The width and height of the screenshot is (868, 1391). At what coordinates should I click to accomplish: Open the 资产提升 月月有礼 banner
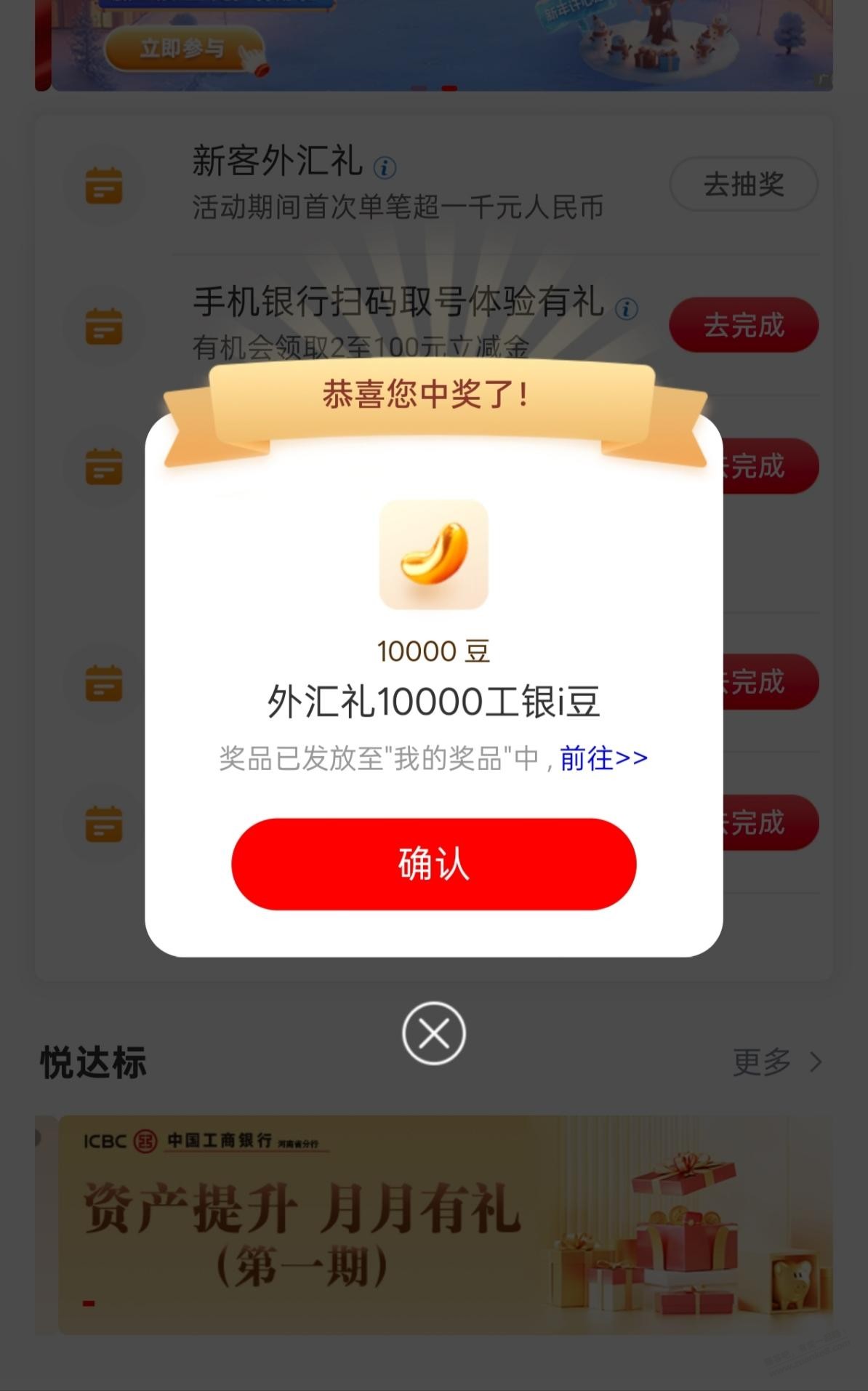(x=433, y=1224)
